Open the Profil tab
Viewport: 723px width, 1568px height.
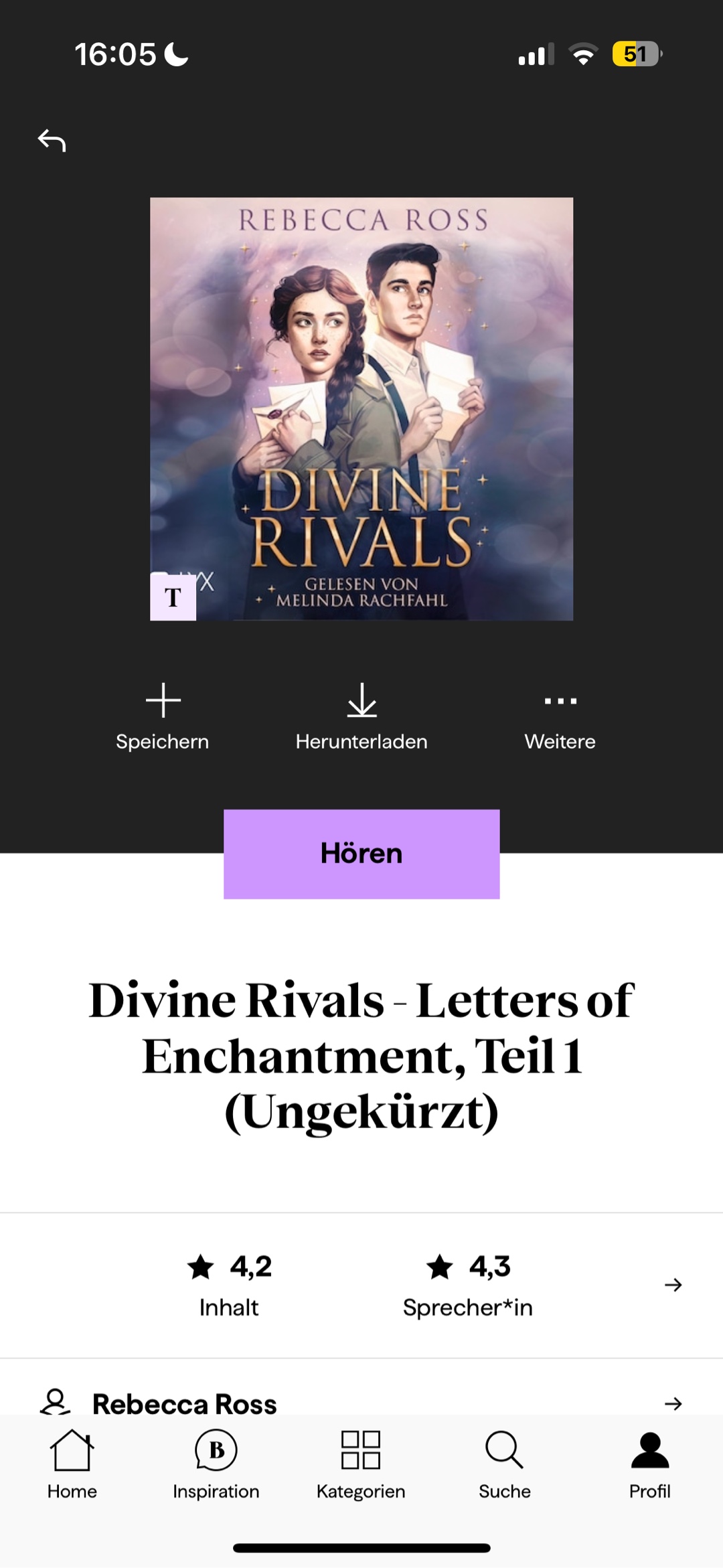click(649, 1464)
